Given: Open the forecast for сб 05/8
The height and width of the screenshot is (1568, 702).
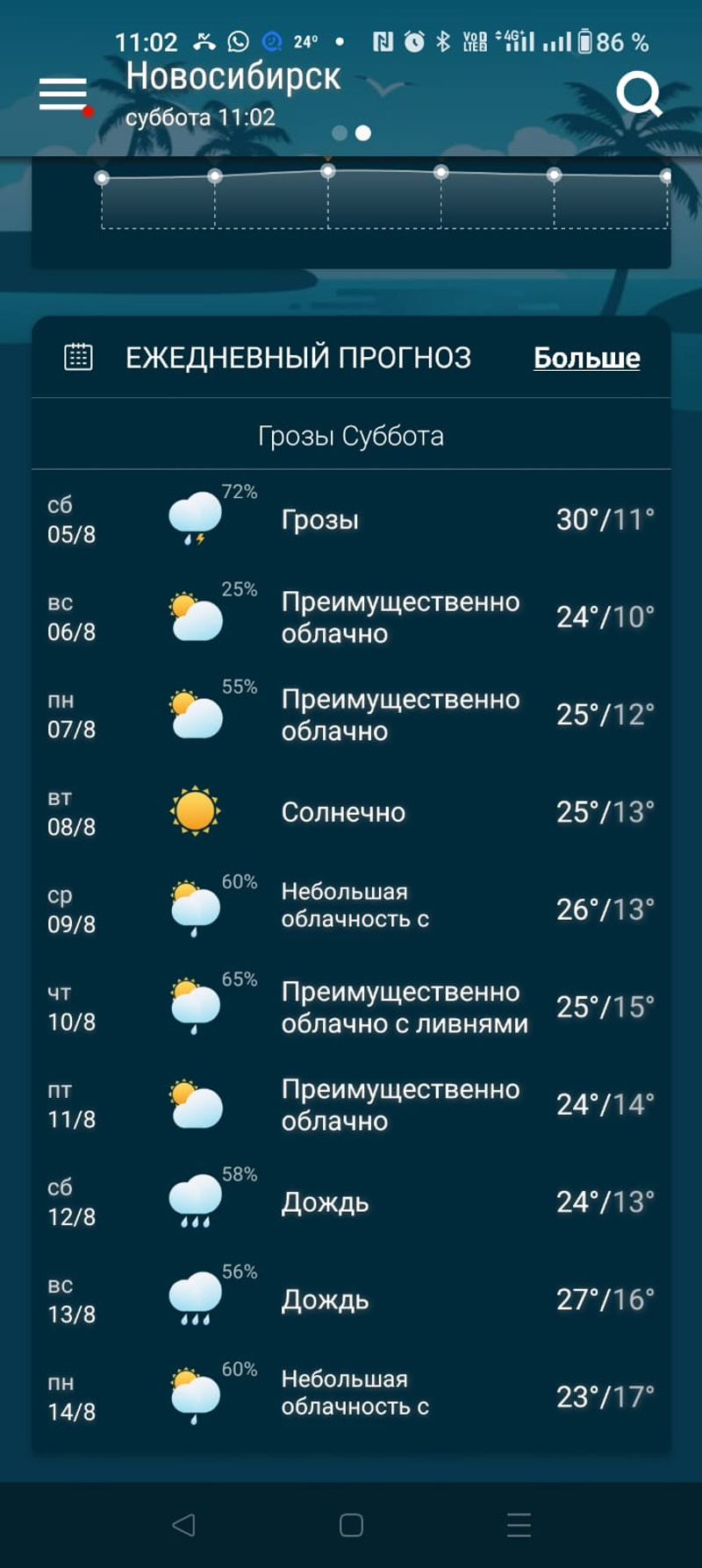Looking at the screenshot, I should (x=351, y=520).
